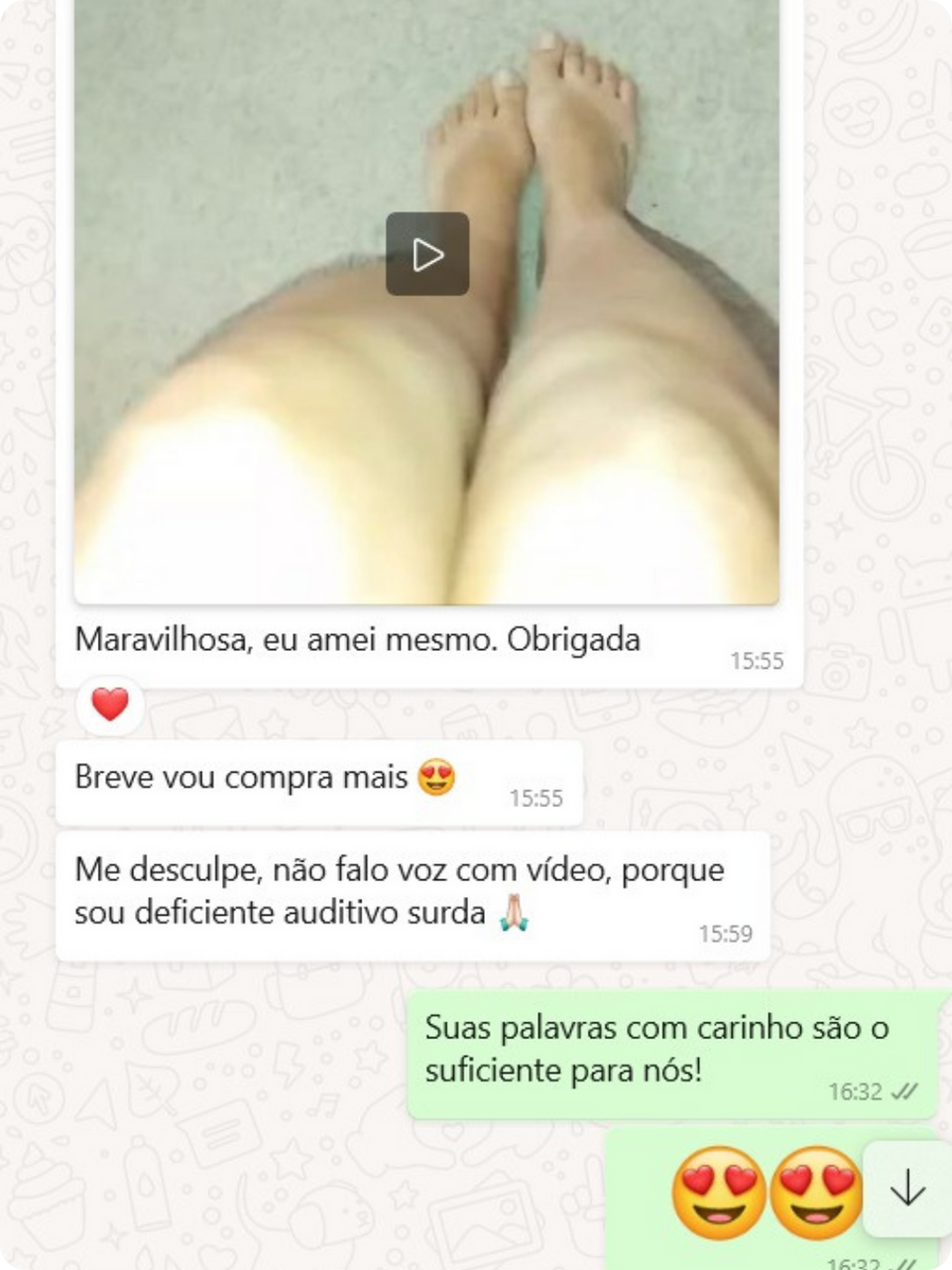Play the video in the chat
Image resolution: width=952 pixels, height=1270 pixels.
[427, 254]
